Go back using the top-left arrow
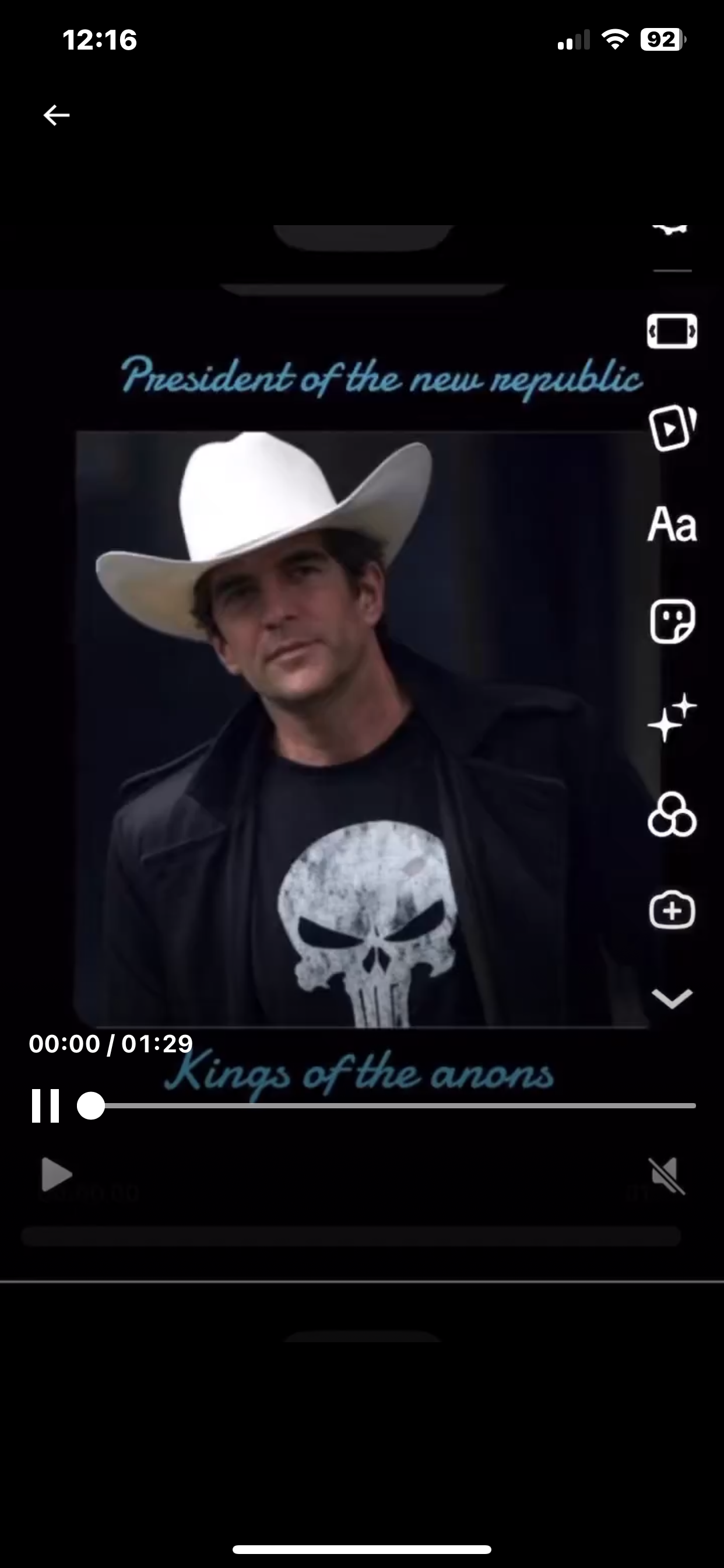The height and width of the screenshot is (1568, 724). coord(57,115)
